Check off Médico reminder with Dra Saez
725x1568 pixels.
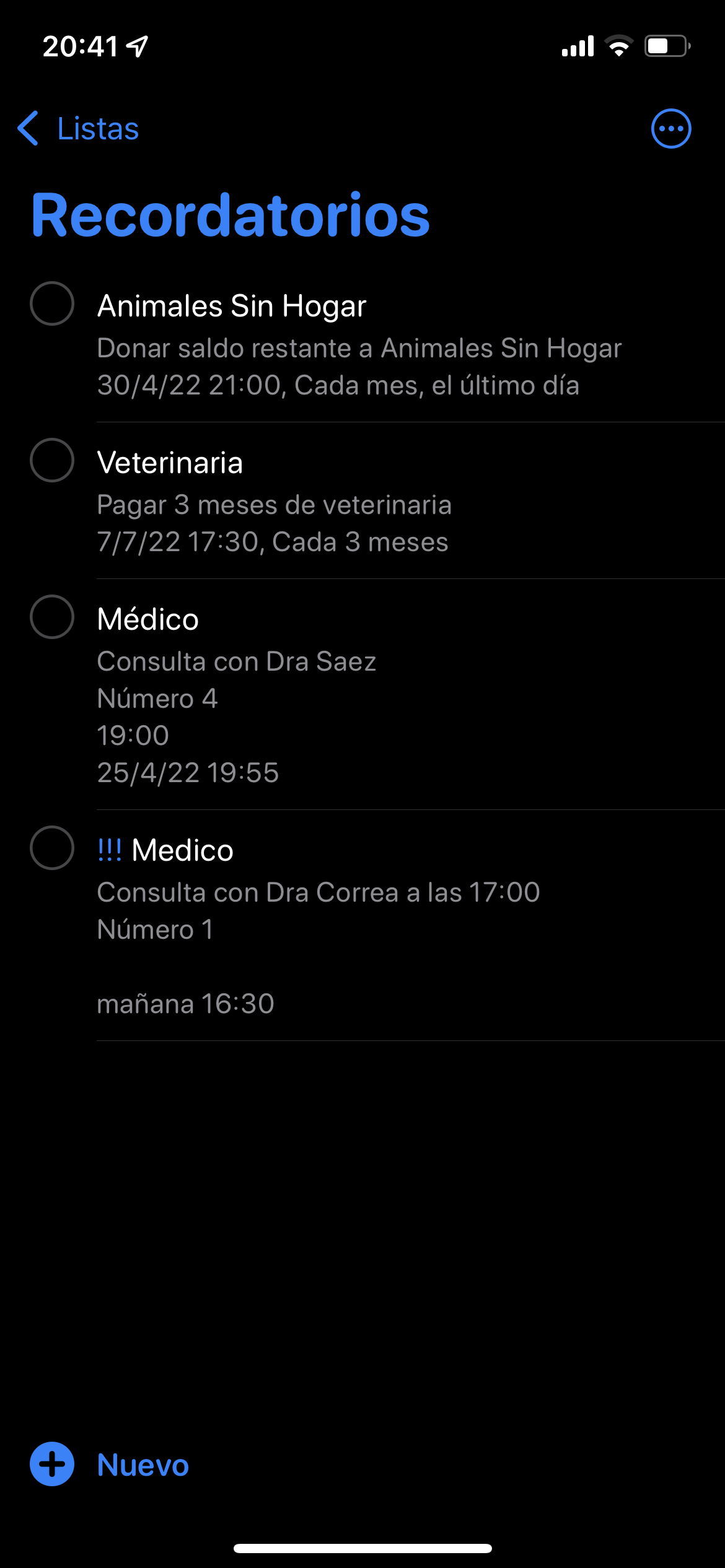pos(52,617)
